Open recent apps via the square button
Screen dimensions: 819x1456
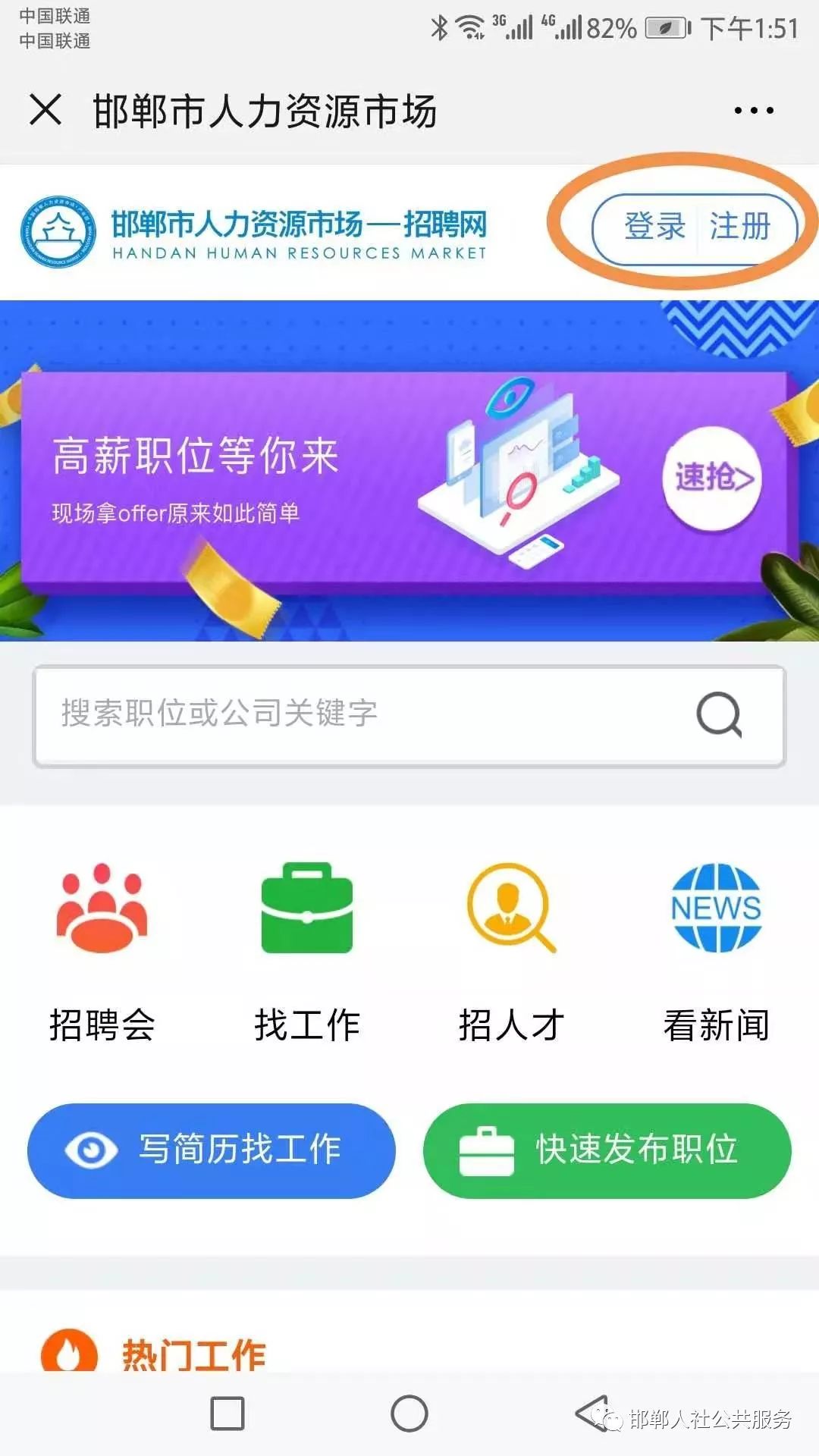click(x=227, y=1414)
